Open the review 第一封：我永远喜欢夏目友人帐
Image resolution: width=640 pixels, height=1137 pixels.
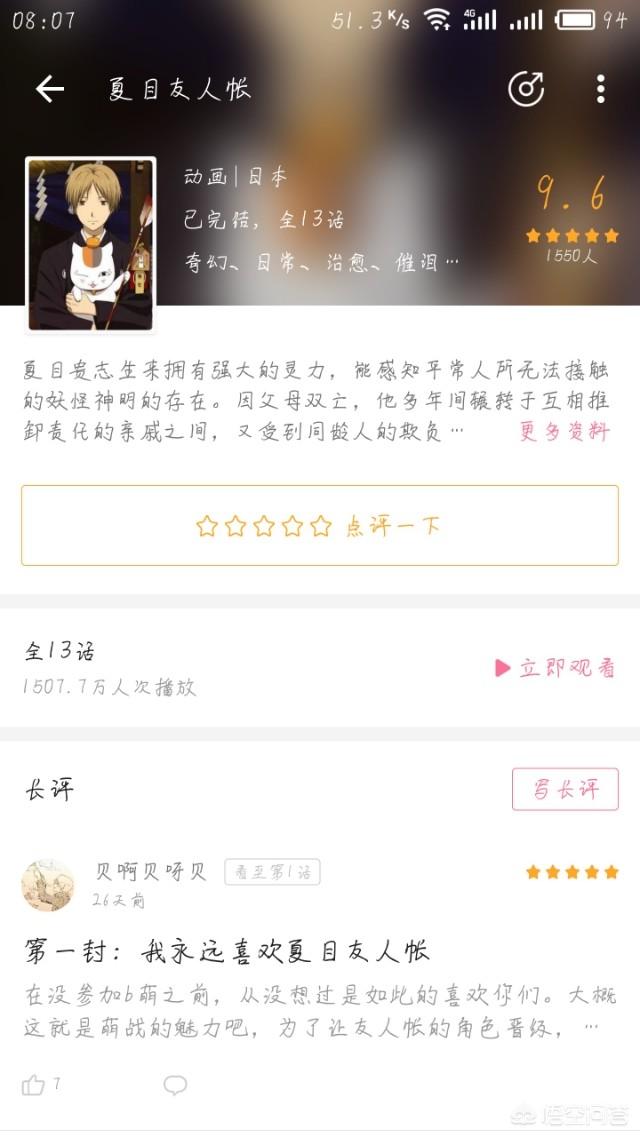pos(228,952)
